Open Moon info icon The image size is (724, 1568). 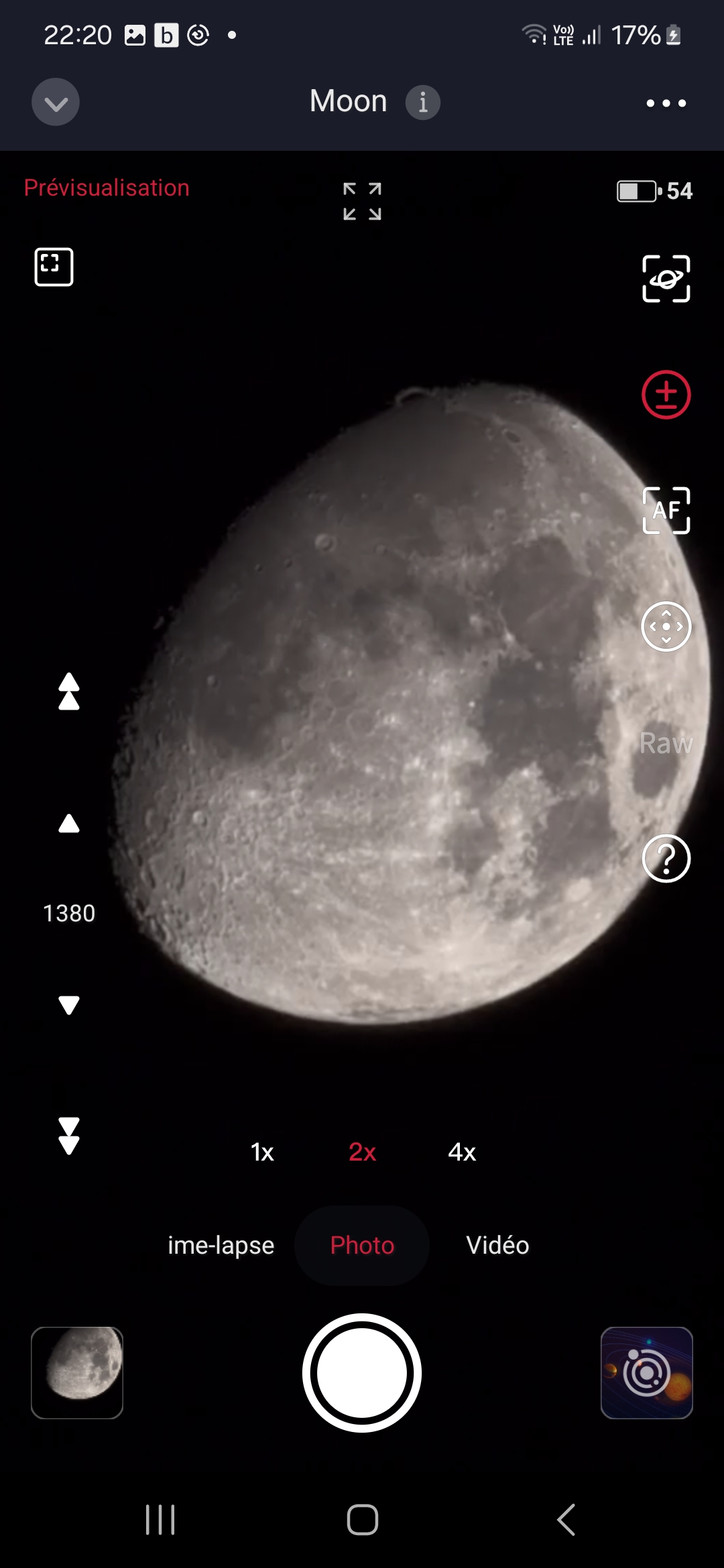[422, 103]
